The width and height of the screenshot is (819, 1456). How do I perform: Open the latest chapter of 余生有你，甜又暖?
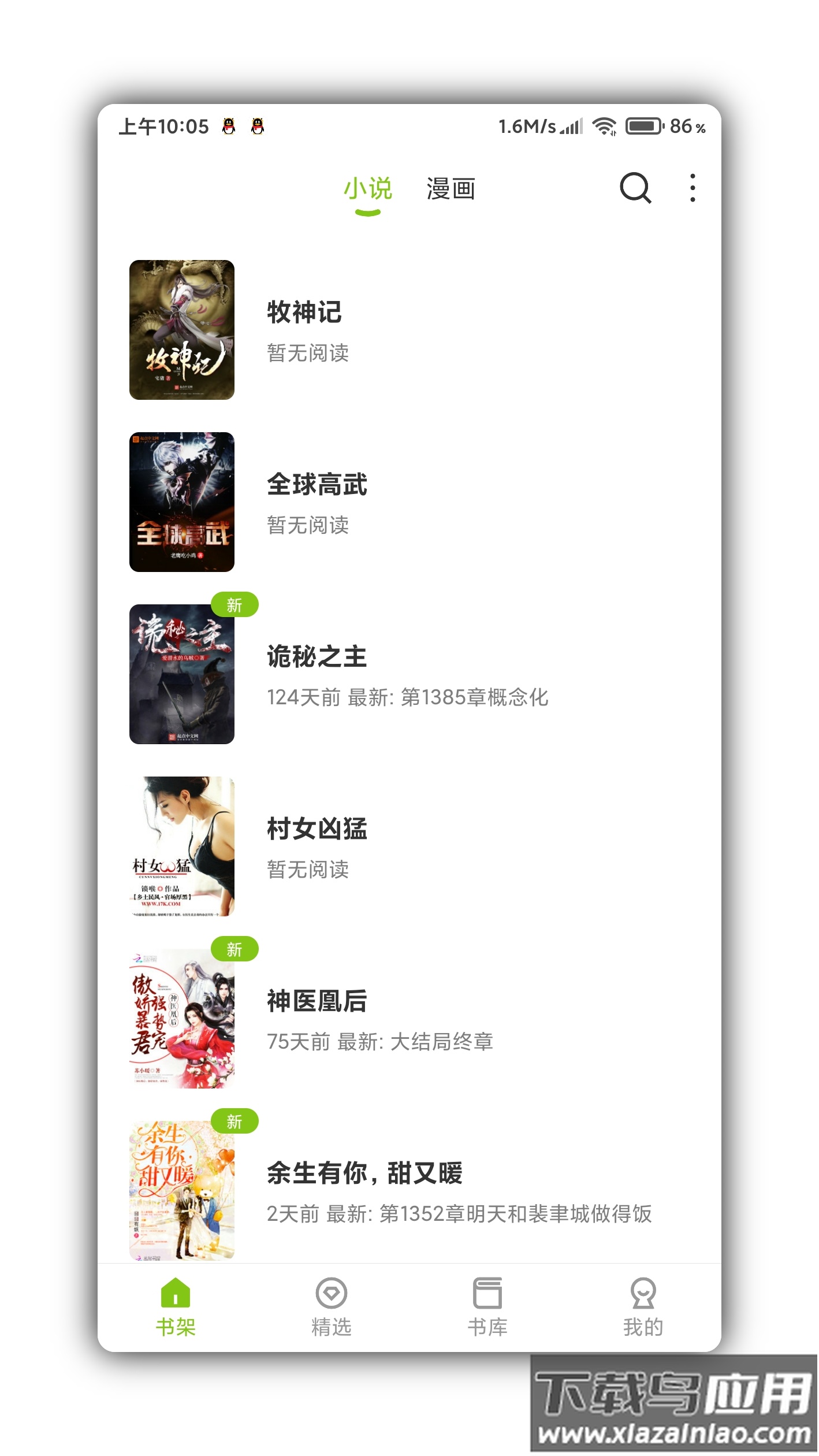pyautogui.click(x=459, y=1214)
